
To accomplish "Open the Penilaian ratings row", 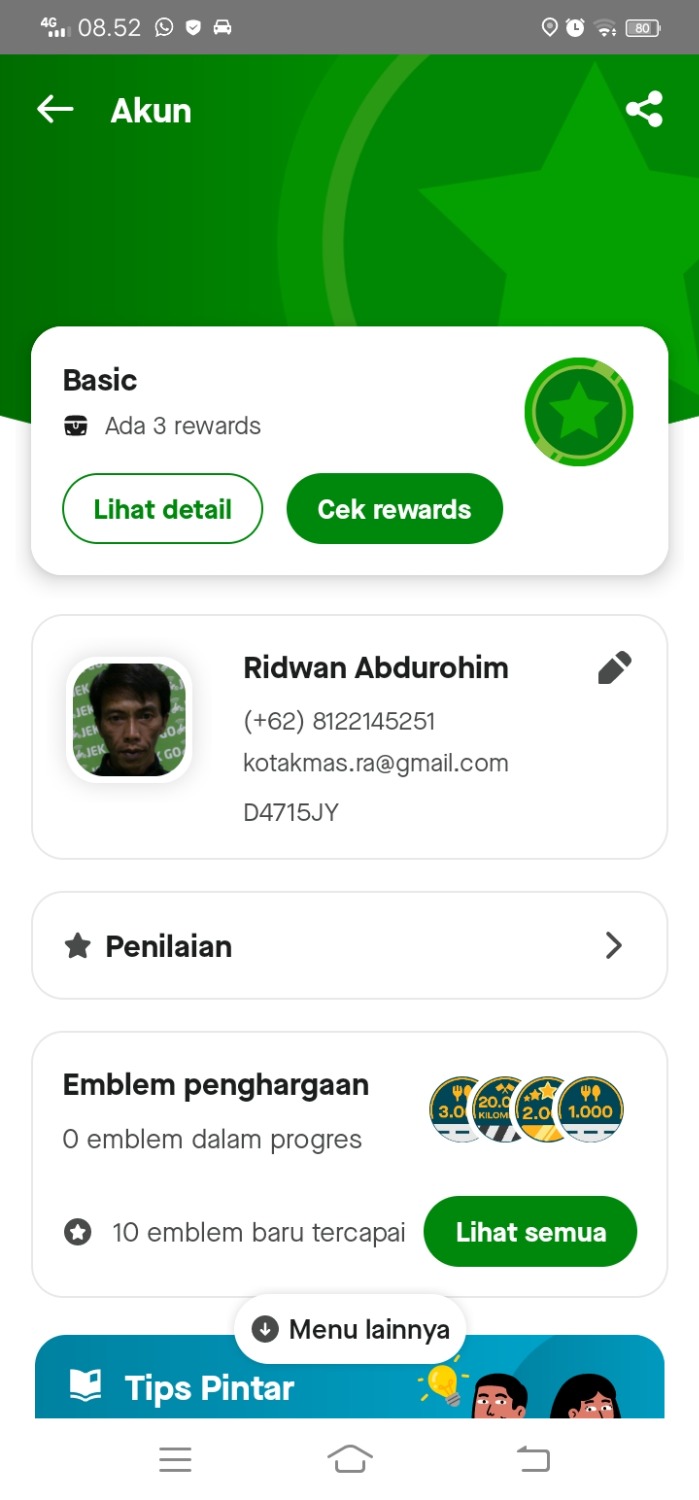I will click(x=349, y=946).
